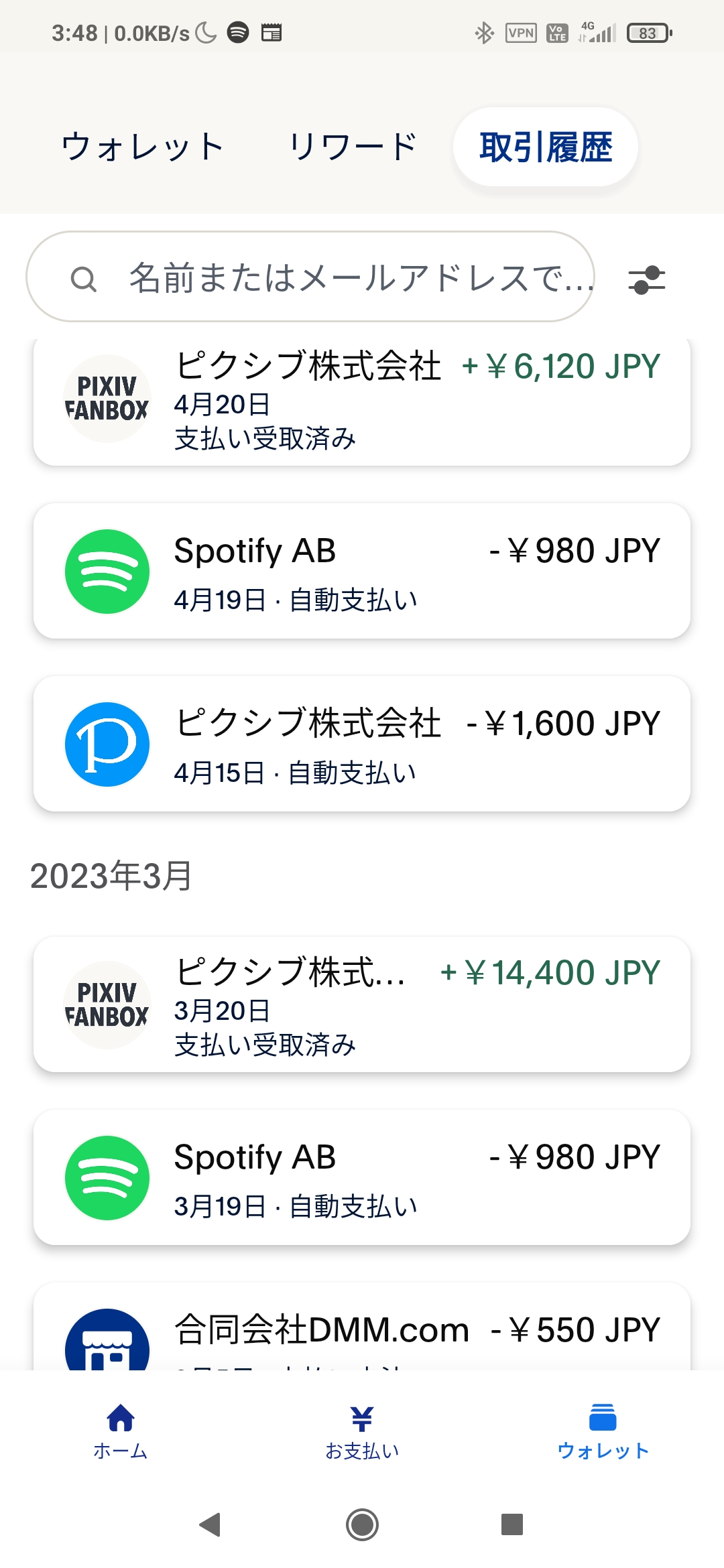Viewport: 724px width, 1568px height.
Task: Open the transaction filter options icon
Action: point(646,279)
